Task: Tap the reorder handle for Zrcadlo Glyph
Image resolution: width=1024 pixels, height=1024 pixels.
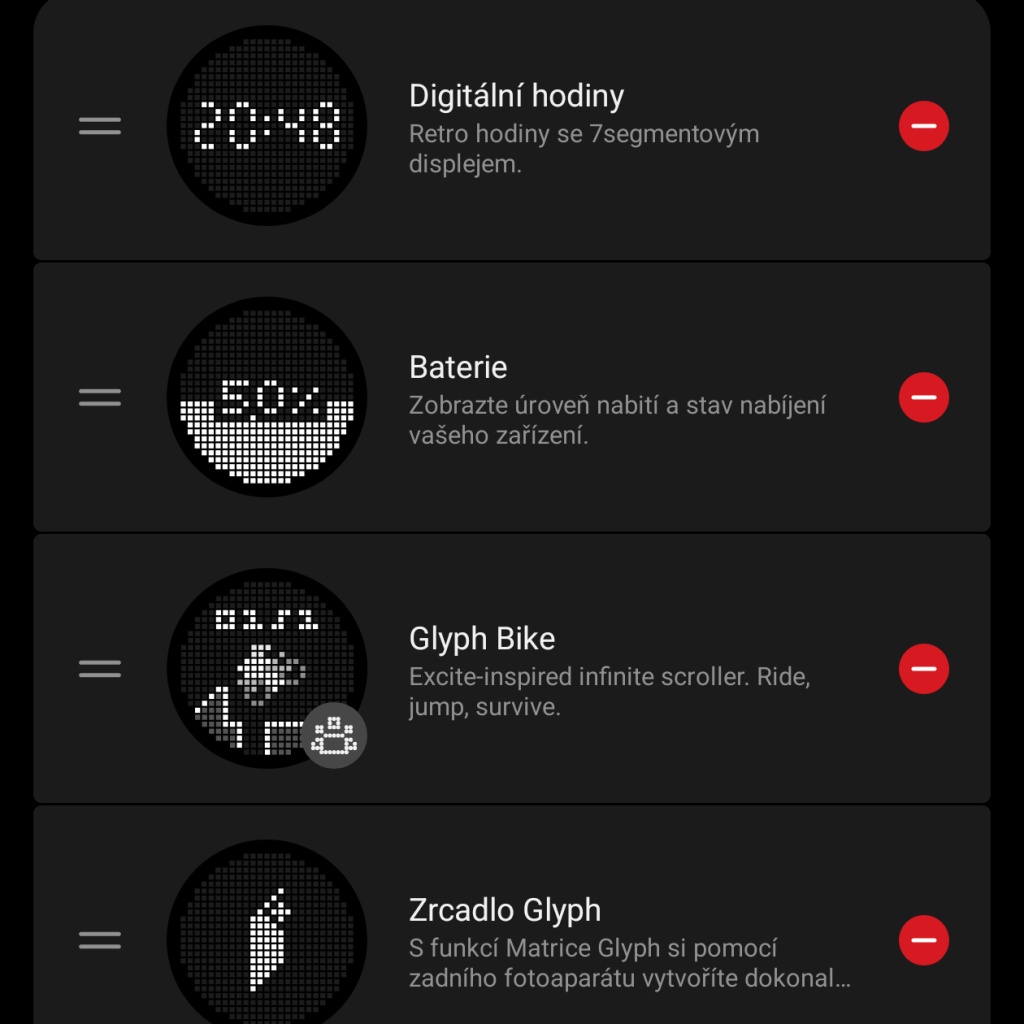Action: click(100, 939)
